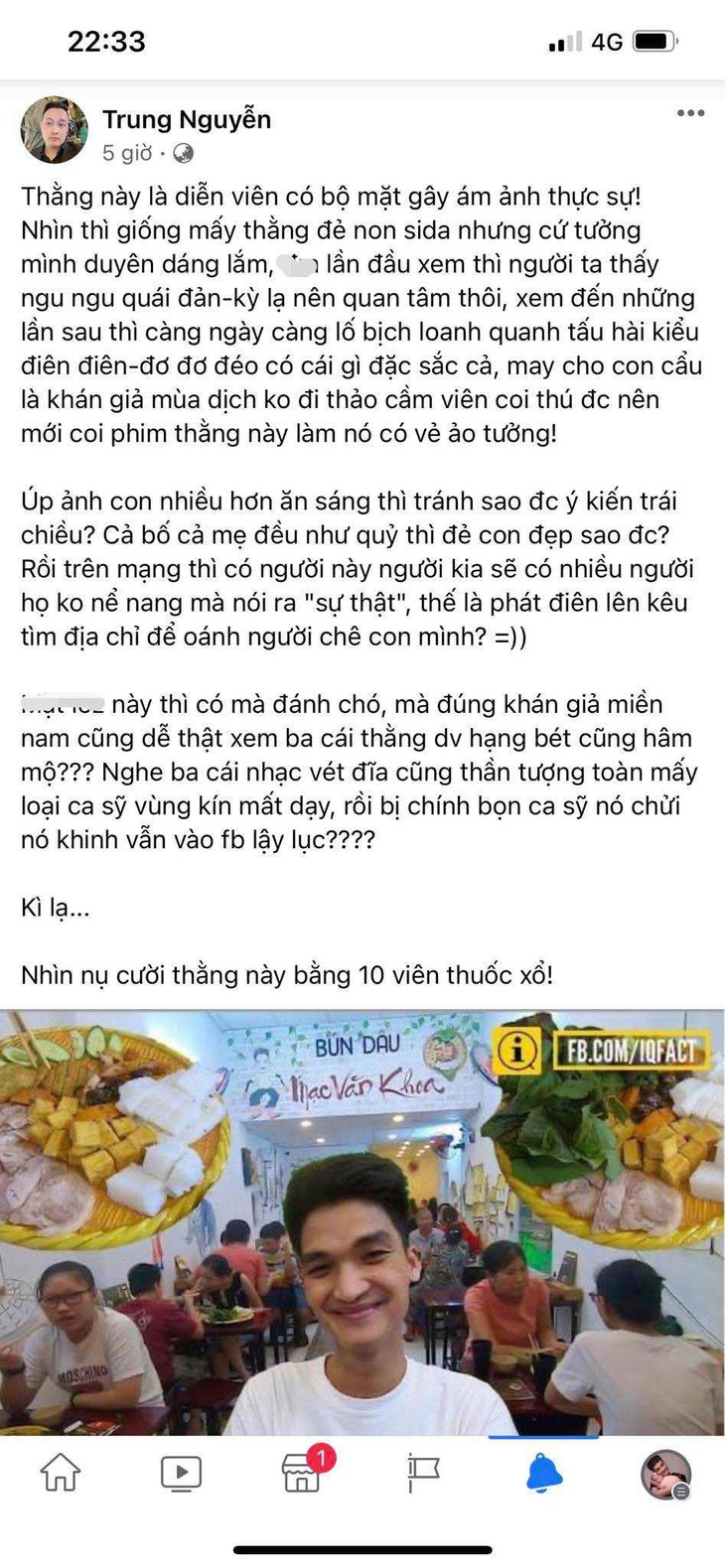
Task: Open Trung Nguyễn's profile picture
Action: 54,130
